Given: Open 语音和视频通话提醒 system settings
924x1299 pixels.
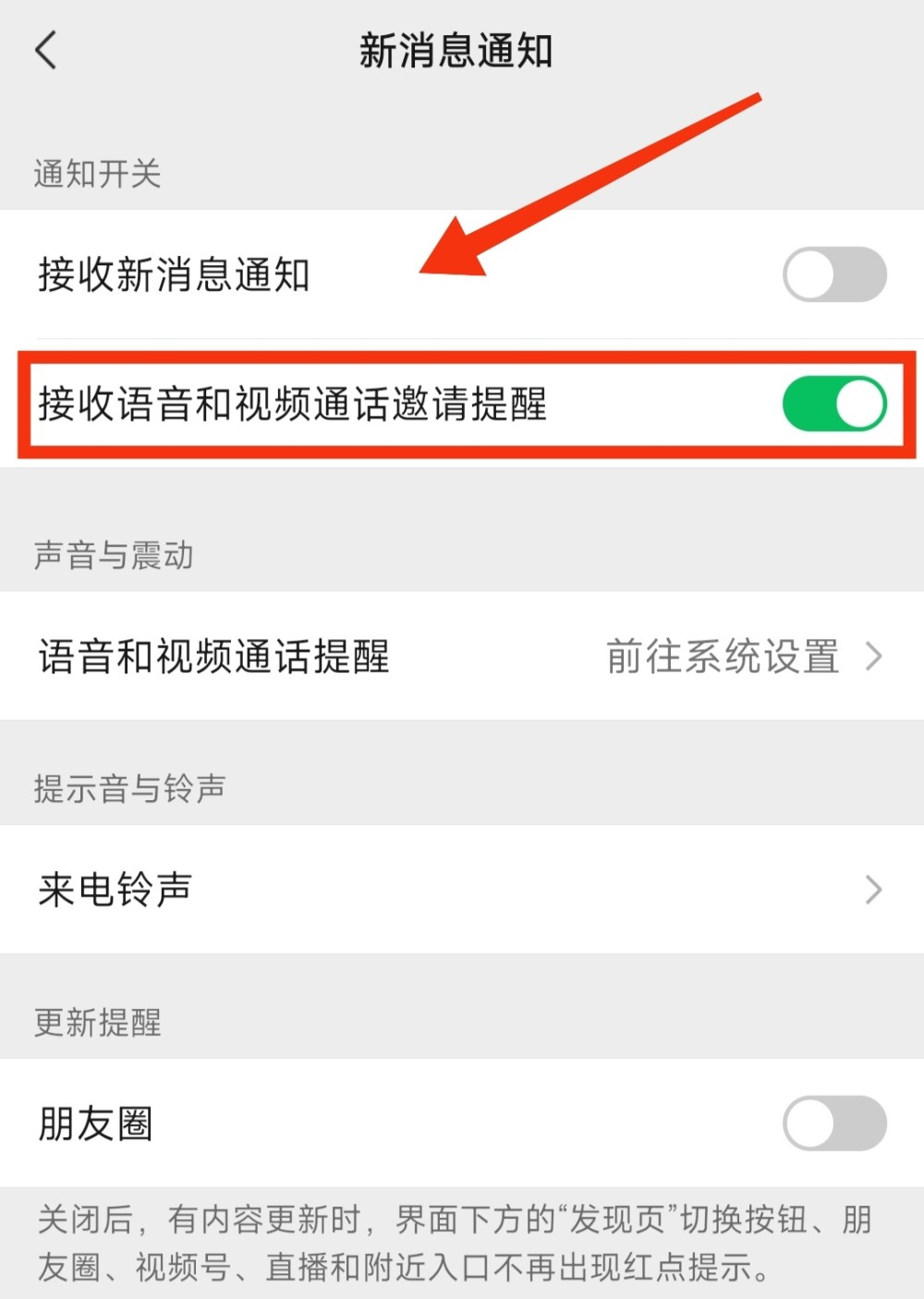Looking at the screenshot, I should click(725, 658).
